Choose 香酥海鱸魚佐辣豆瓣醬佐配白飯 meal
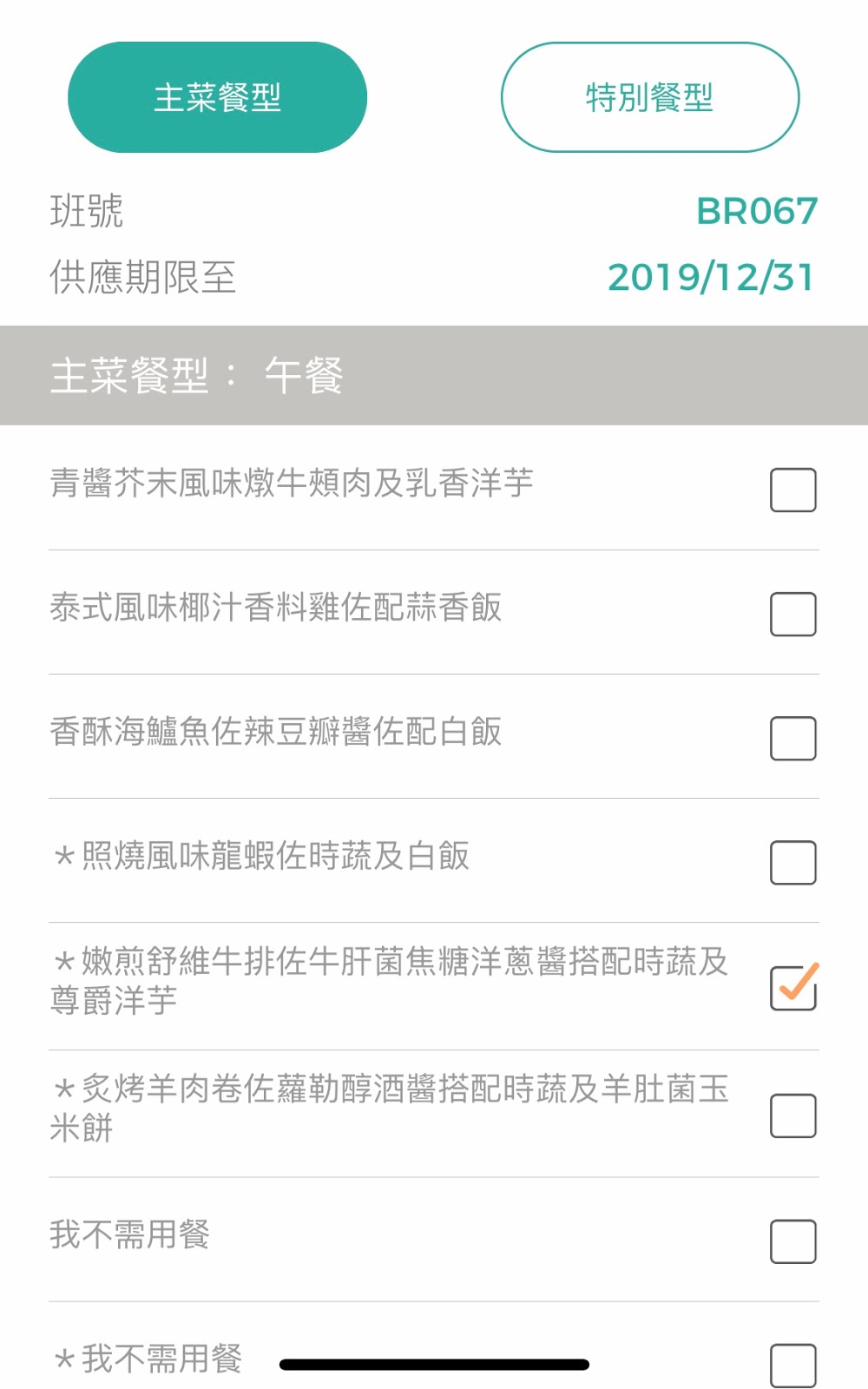 click(x=793, y=738)
